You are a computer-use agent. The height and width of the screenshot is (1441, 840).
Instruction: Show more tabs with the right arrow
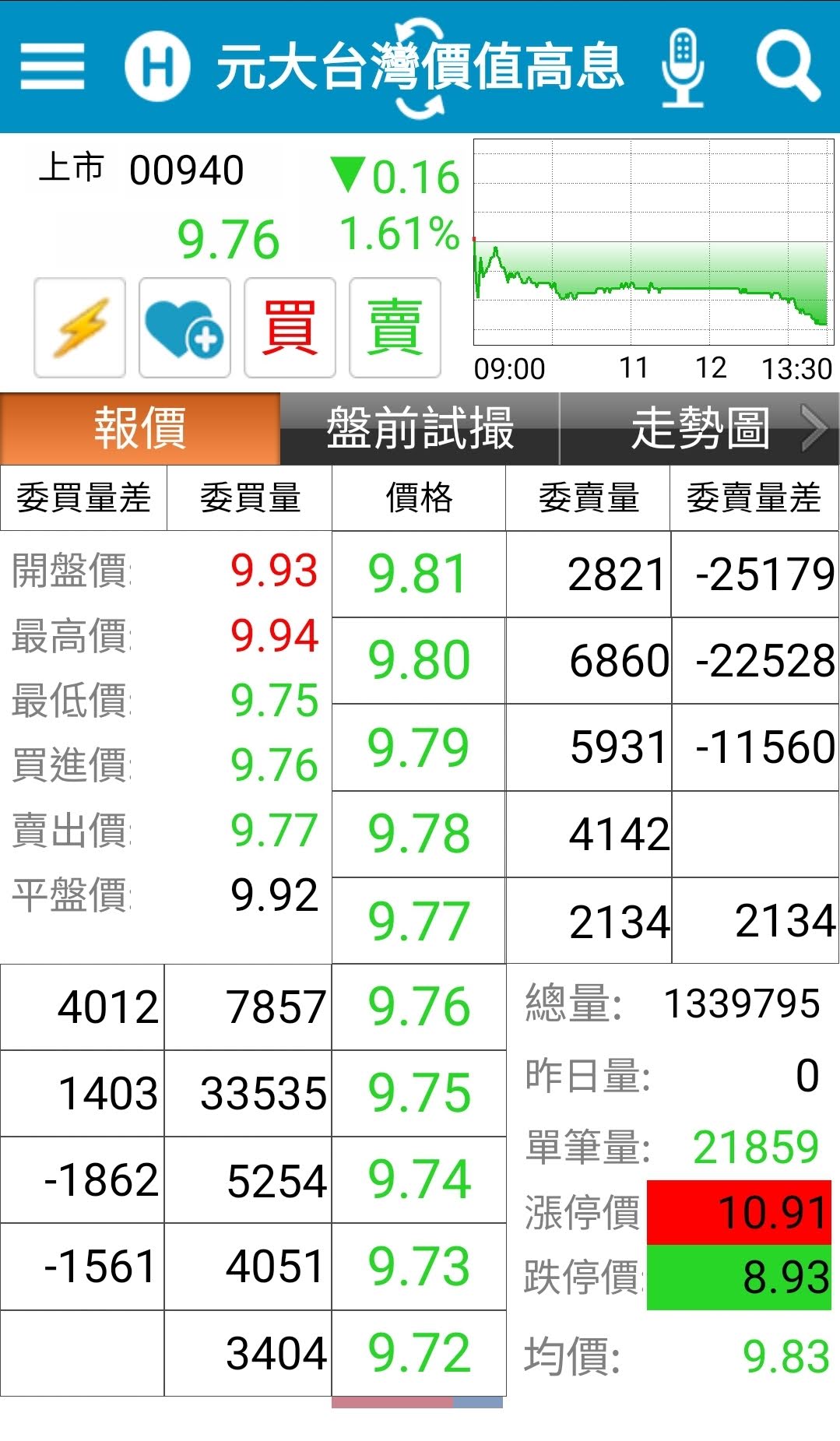coord(814,428)
